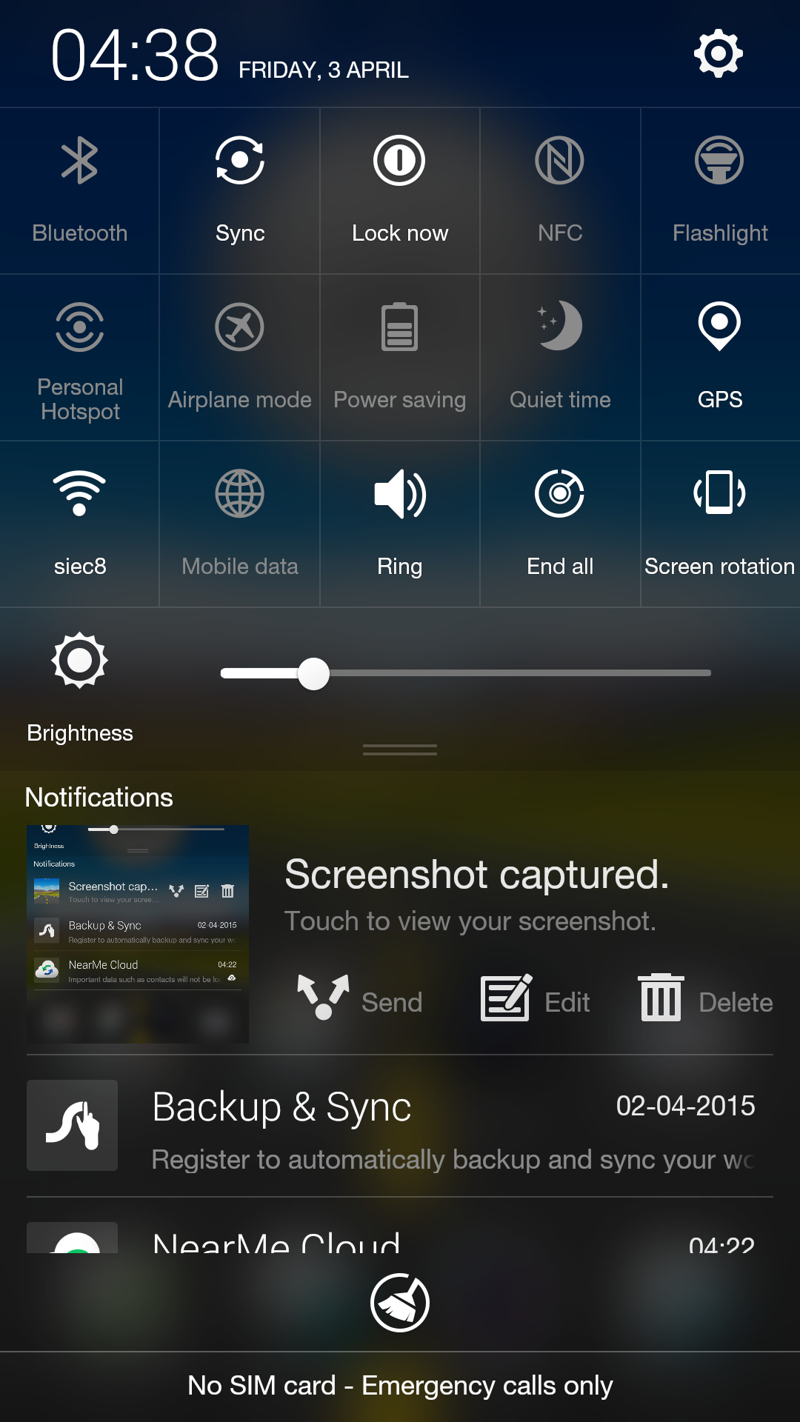This screenshot has width=800, height=1422.
Task: Change the Ring sound mode
Action: pyautogui.click(x=400, y=524)
